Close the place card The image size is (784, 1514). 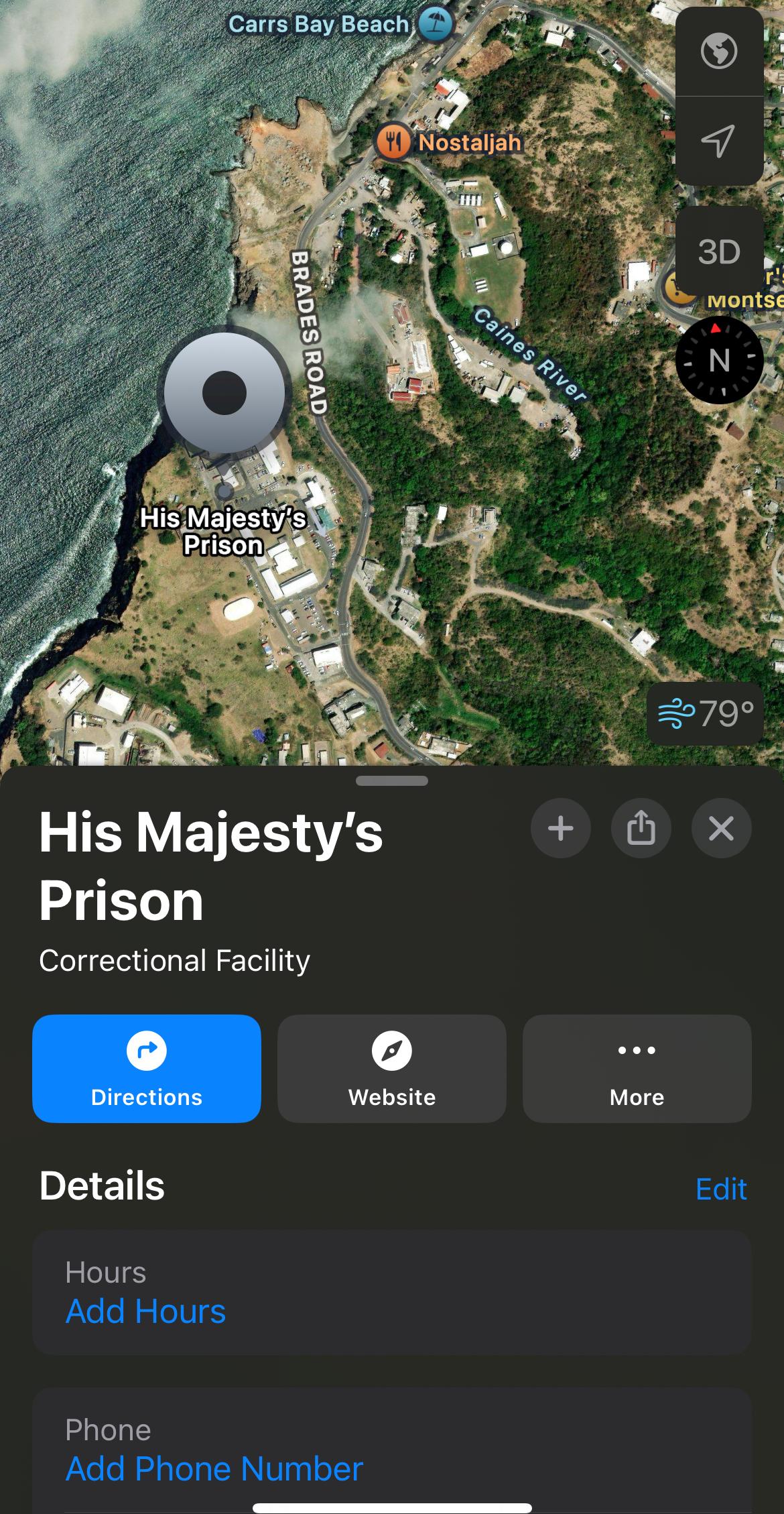(721, 828)
